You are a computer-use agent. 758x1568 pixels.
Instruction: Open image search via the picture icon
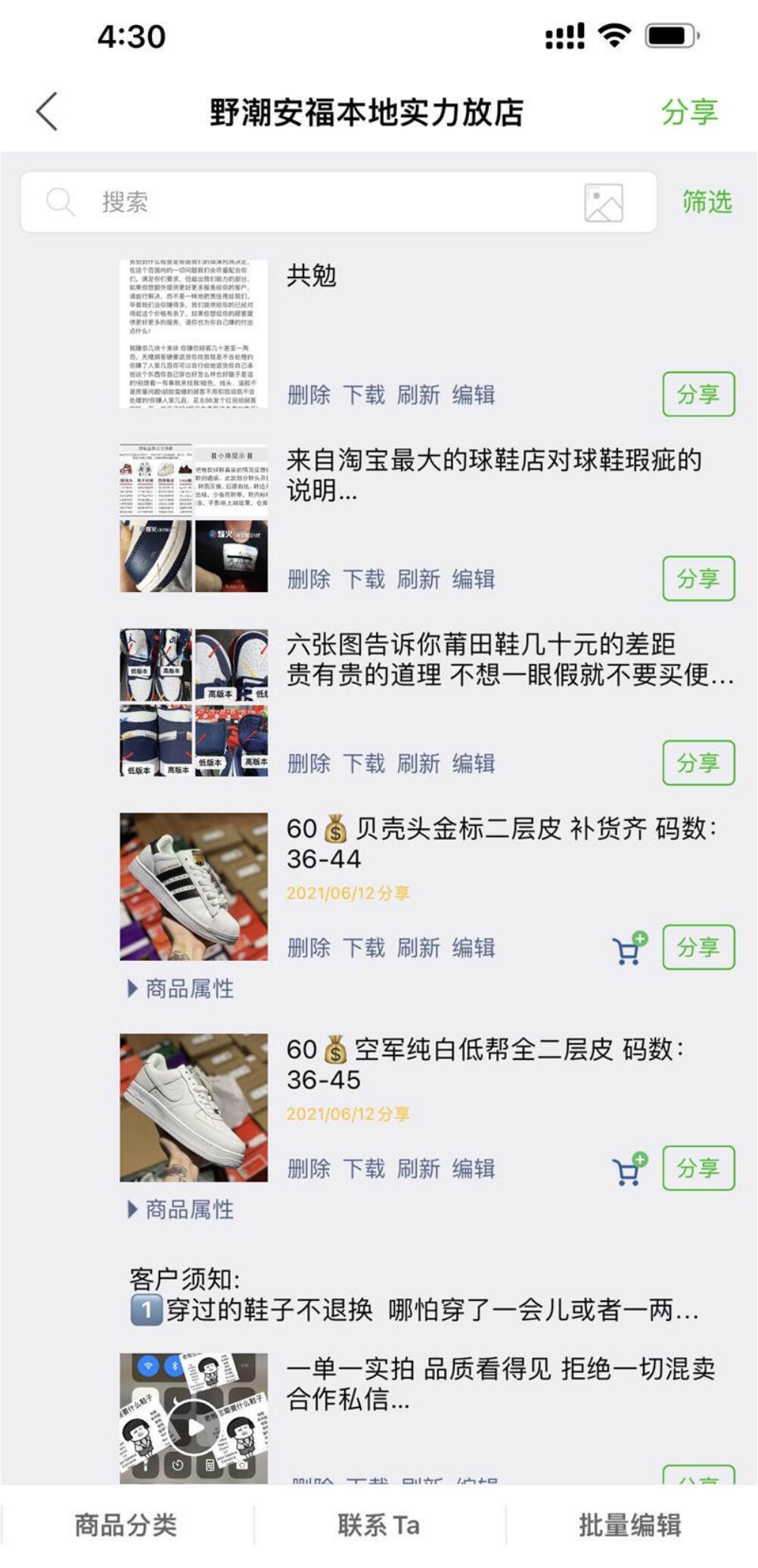(x=601, y=202)
